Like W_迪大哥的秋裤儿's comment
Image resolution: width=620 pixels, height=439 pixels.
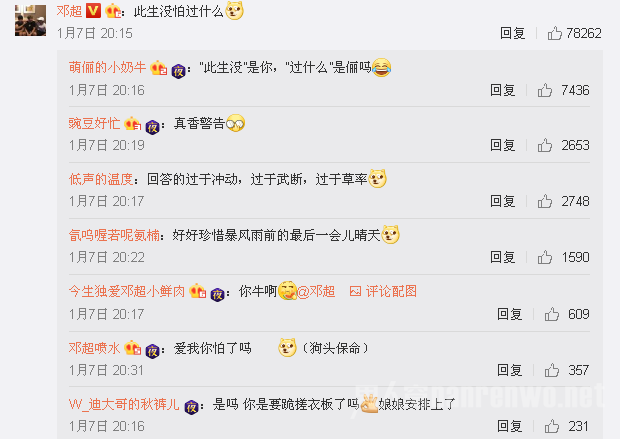coord(545,426)
